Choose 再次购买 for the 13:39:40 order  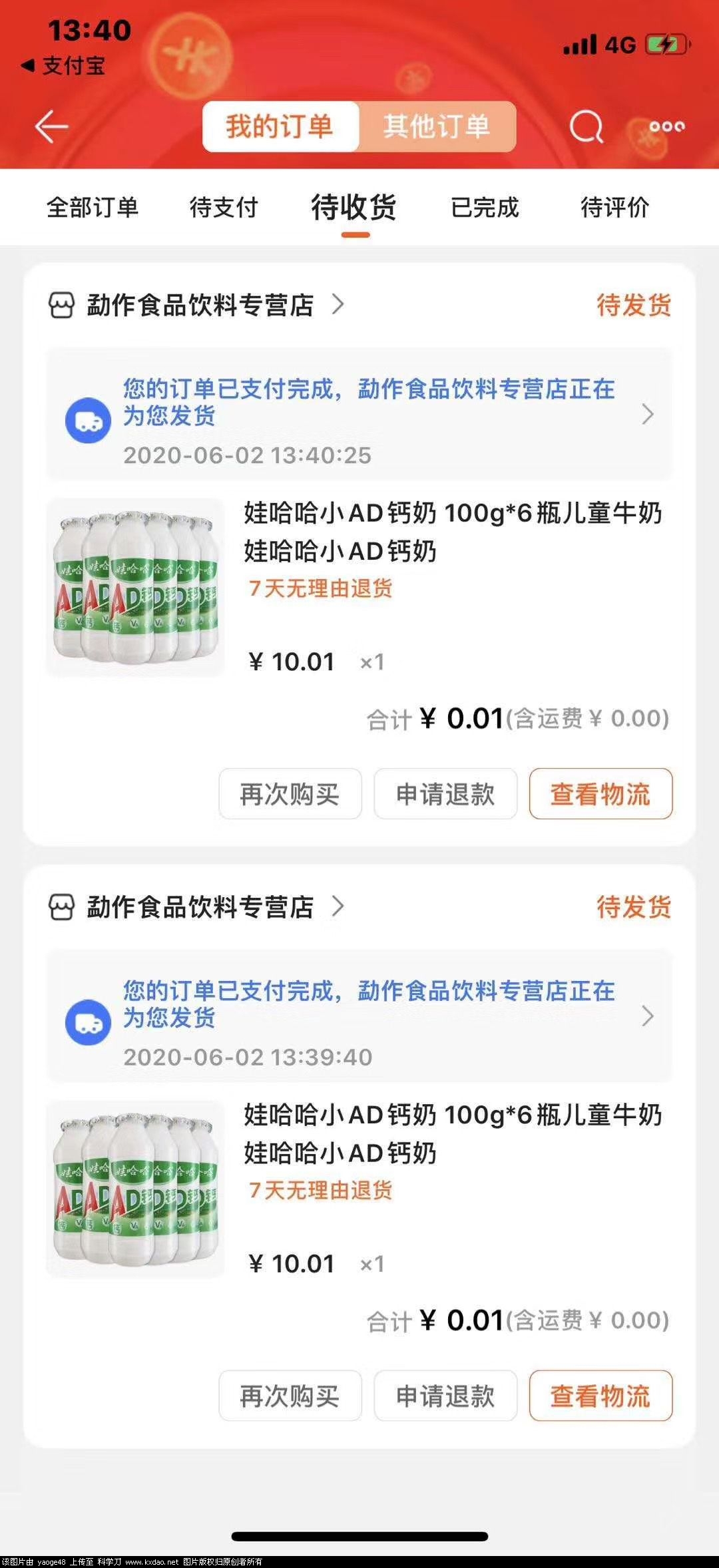(290, 1396)
